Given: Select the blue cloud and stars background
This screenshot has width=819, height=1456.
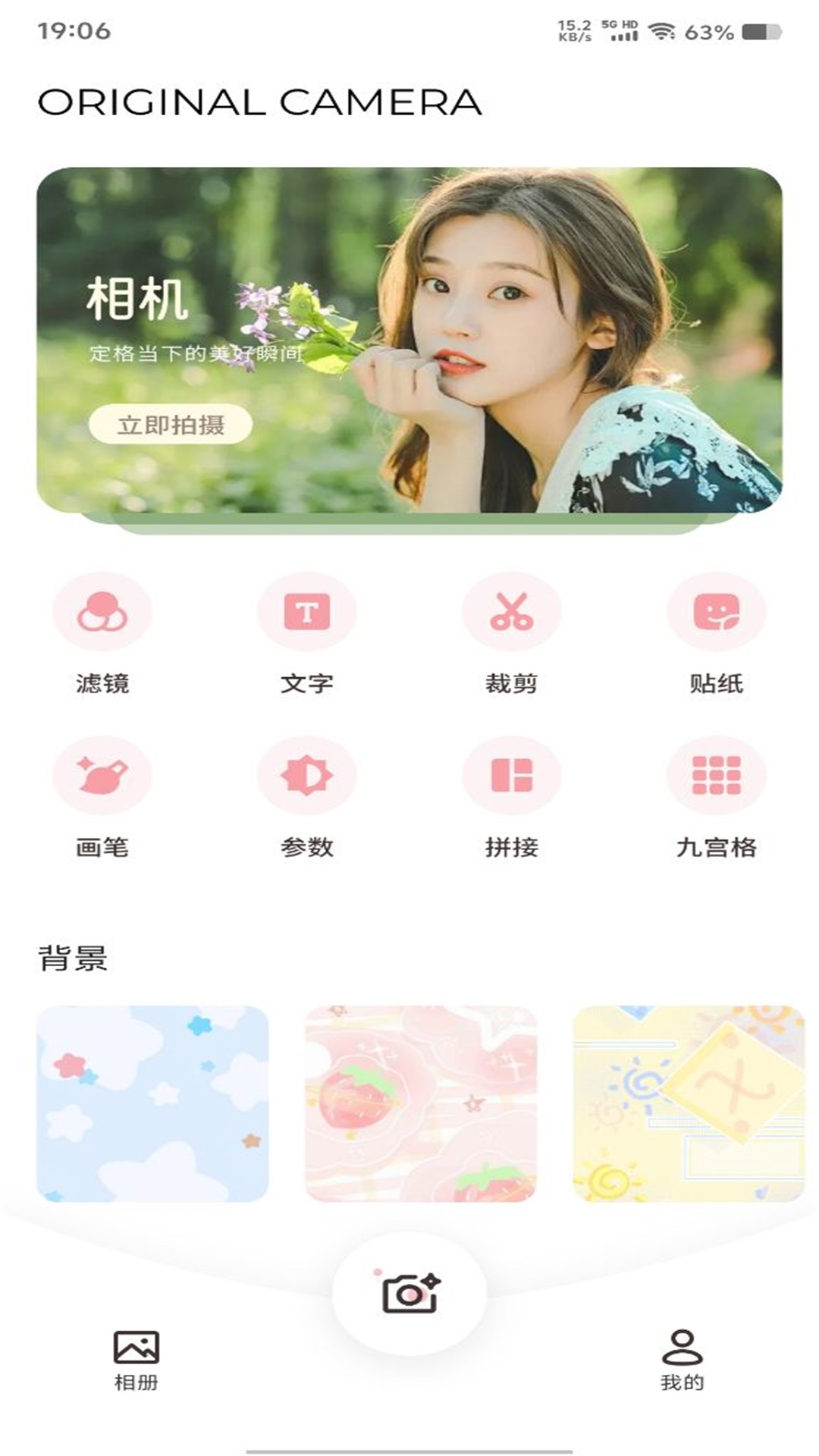Looking at the screenshot, I should point(152,1103).
